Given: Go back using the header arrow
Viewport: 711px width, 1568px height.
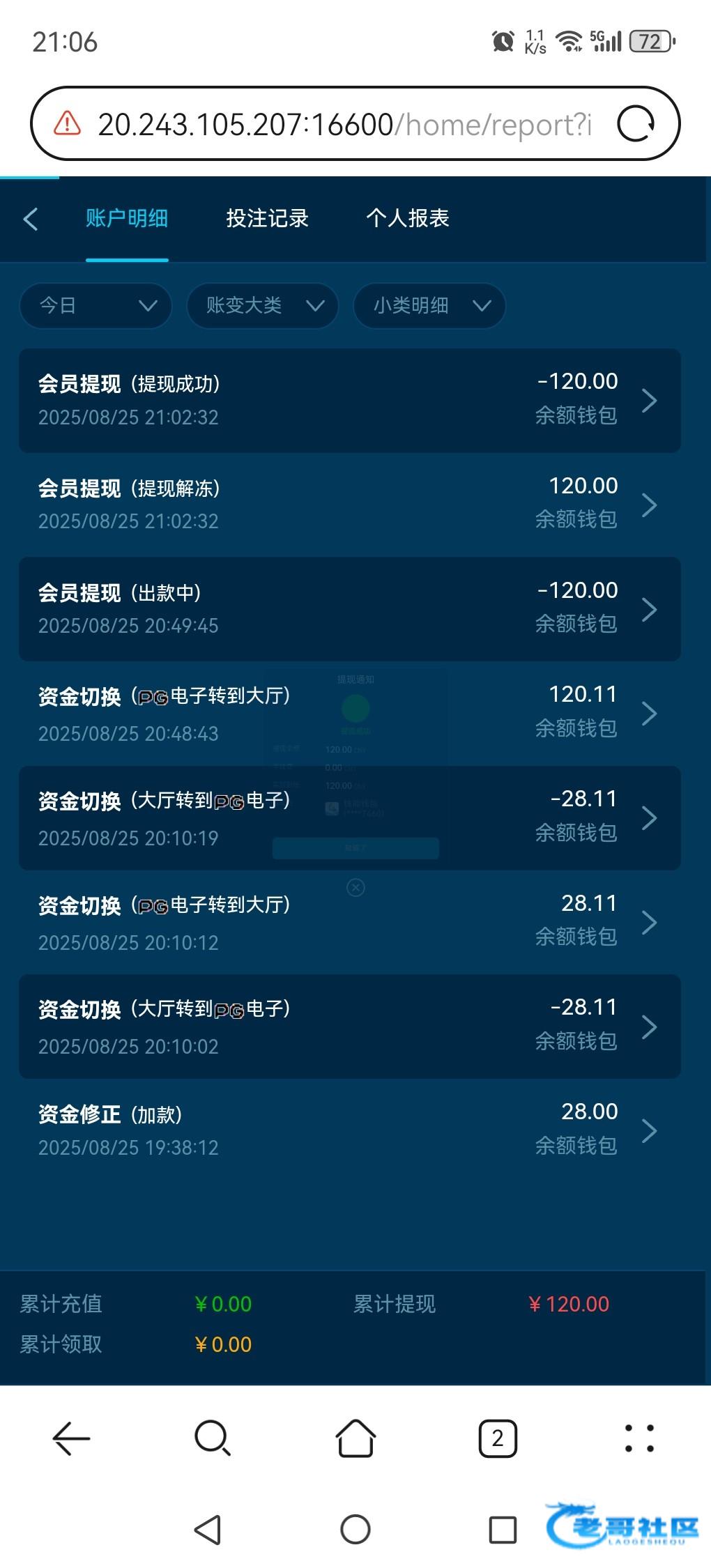Looking at the screenshot, I should (x=30, y=219).
